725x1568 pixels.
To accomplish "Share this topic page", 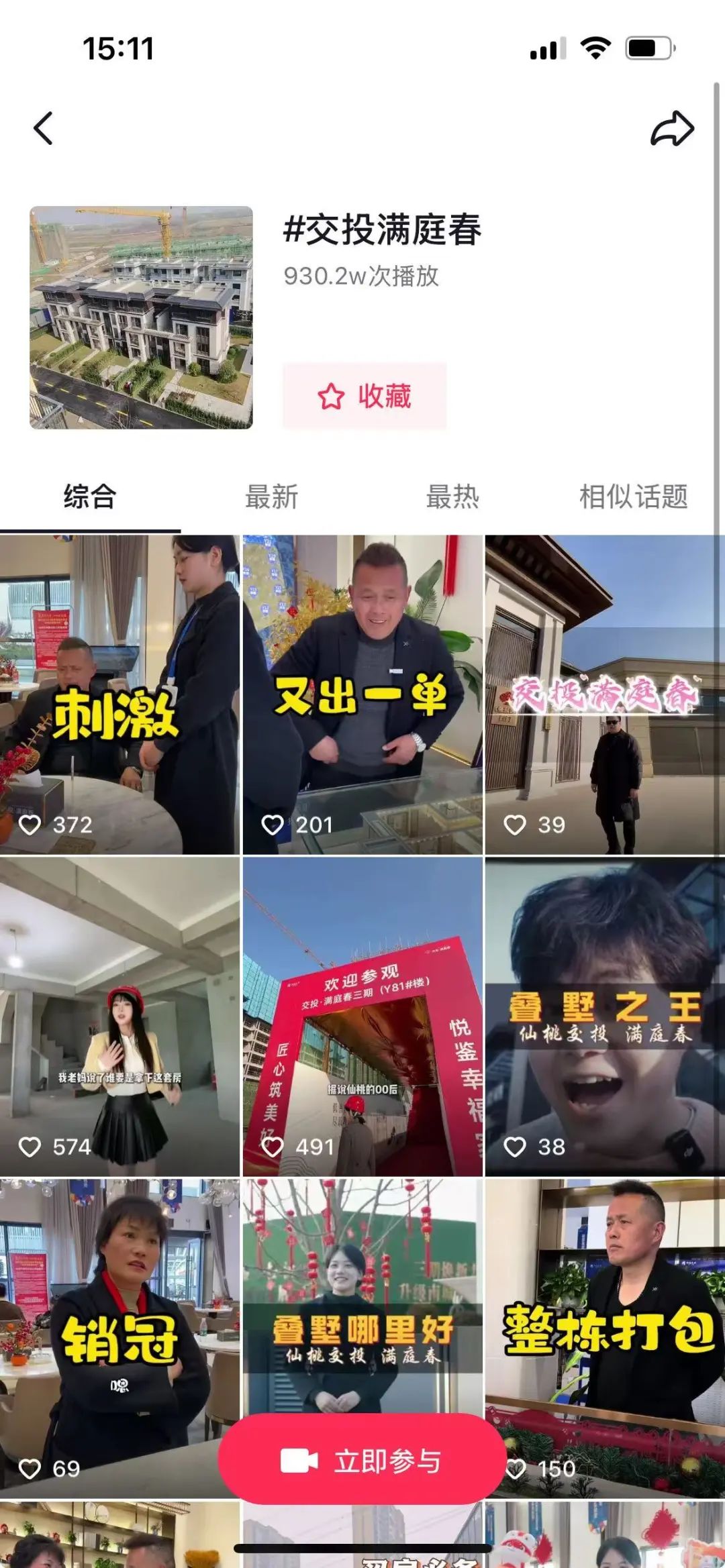I will [x=672, y=128].
